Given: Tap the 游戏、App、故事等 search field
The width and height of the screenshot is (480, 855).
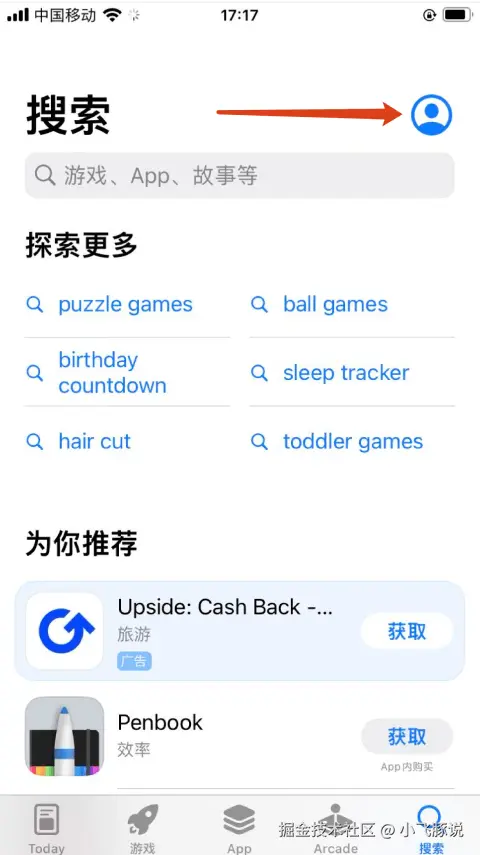Looking at the screenshot, I should pyautogui.click(x=239, y=176).
